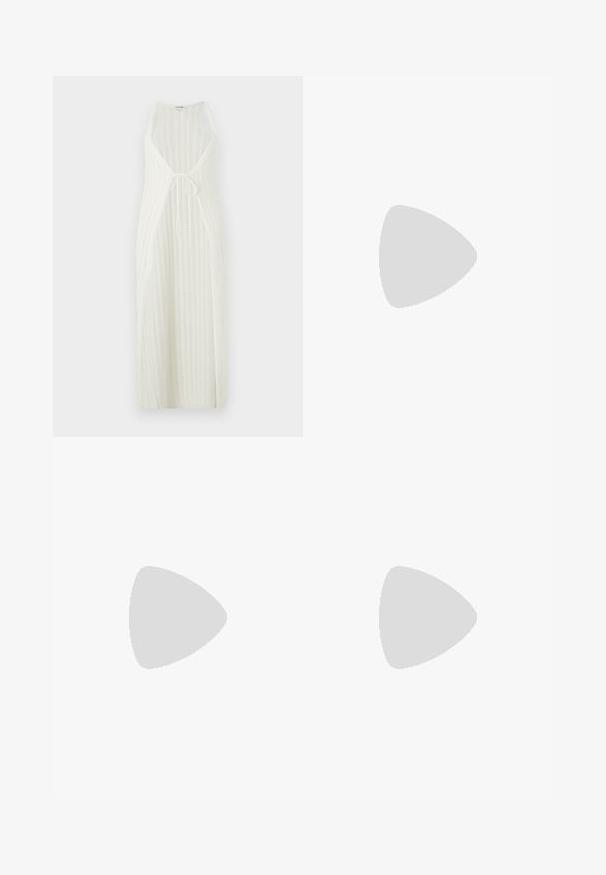Open the white sleeveless dress image
The image size is (606, 875).
pyautogui.click(x=178, y=256)
